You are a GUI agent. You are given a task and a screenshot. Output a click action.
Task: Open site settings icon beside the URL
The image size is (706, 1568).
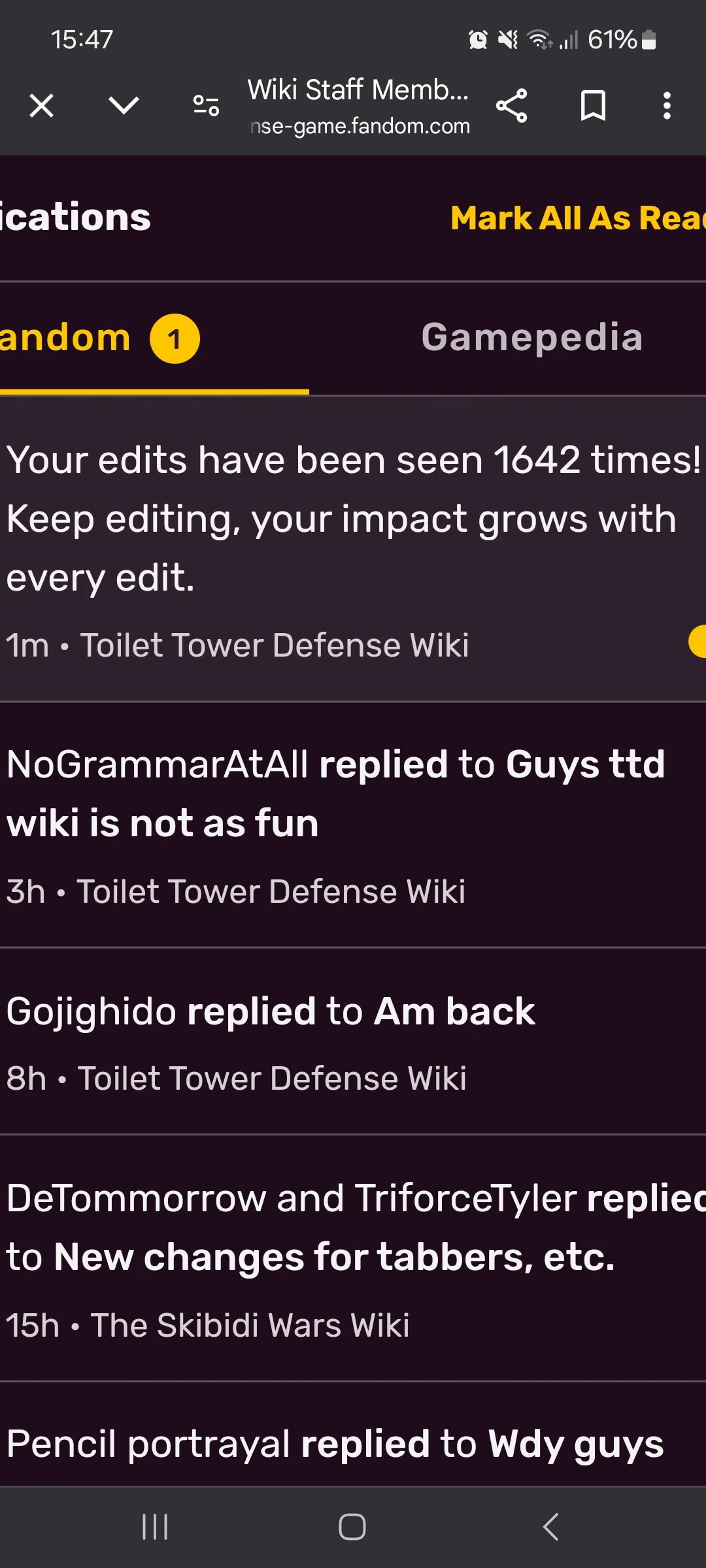[206, 105]
